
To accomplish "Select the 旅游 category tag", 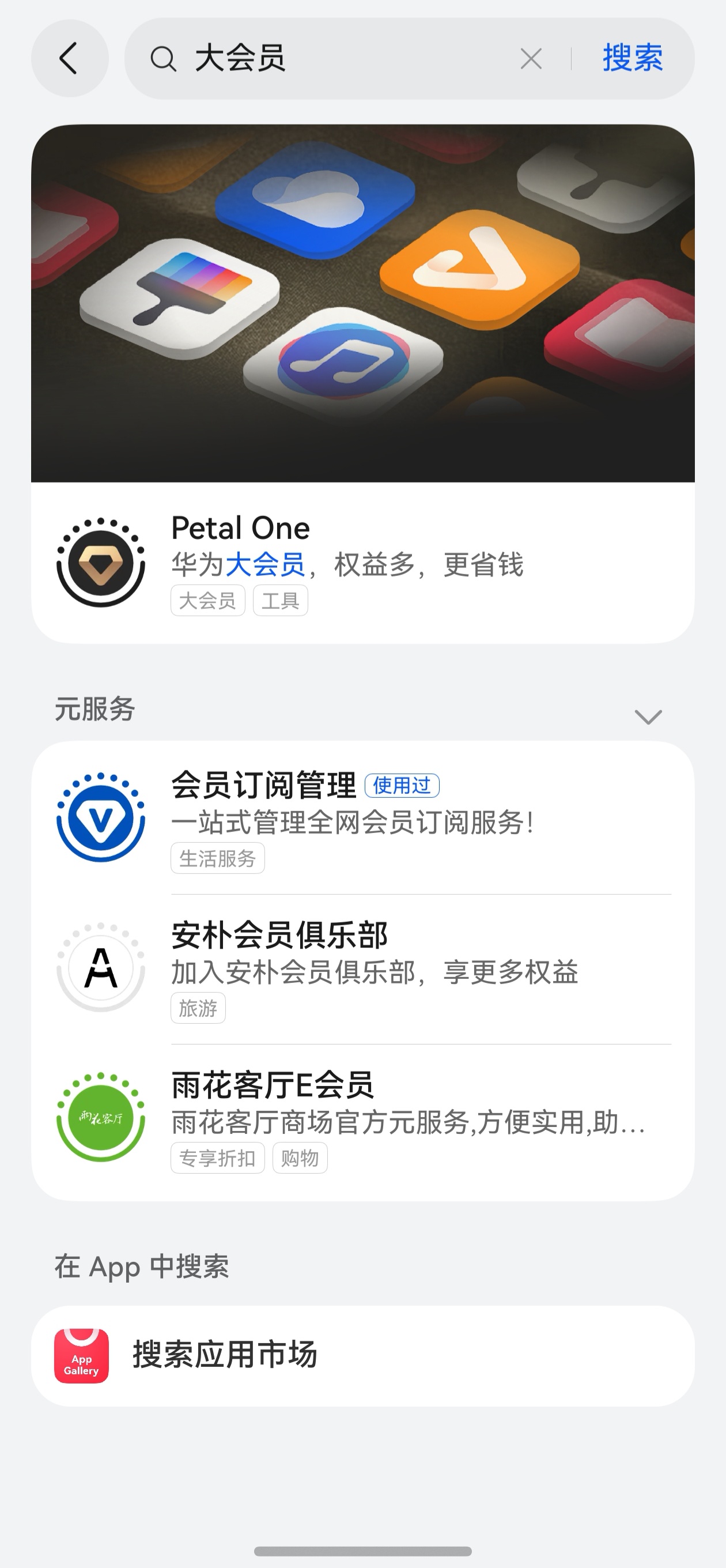I will pos(198,1008).
